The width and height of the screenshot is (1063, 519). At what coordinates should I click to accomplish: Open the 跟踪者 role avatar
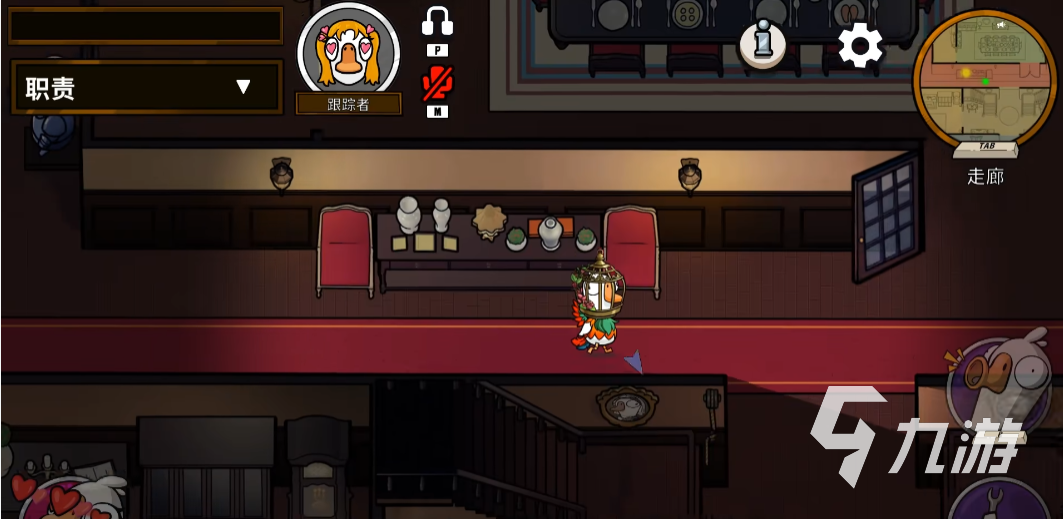349,50
